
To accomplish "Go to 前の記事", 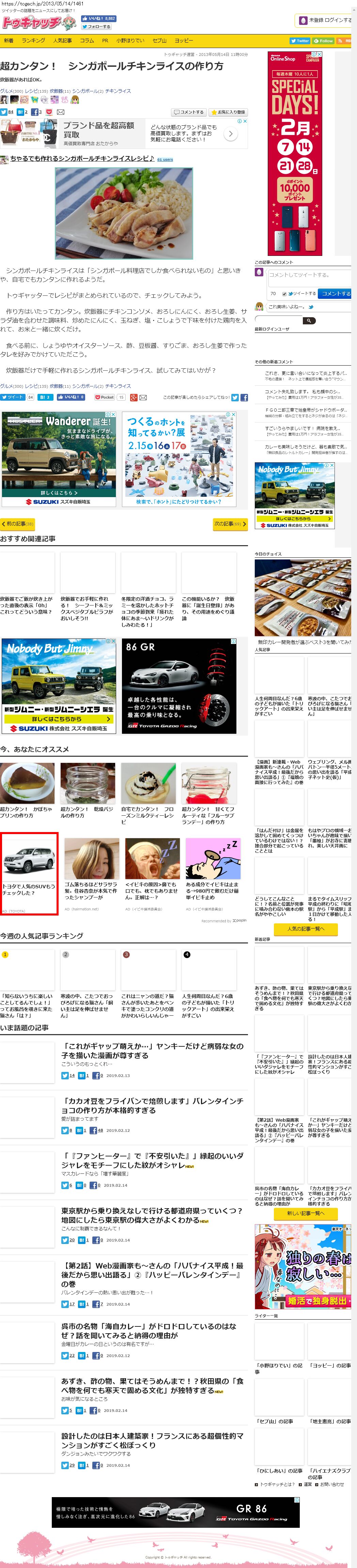I will [18, 523].
